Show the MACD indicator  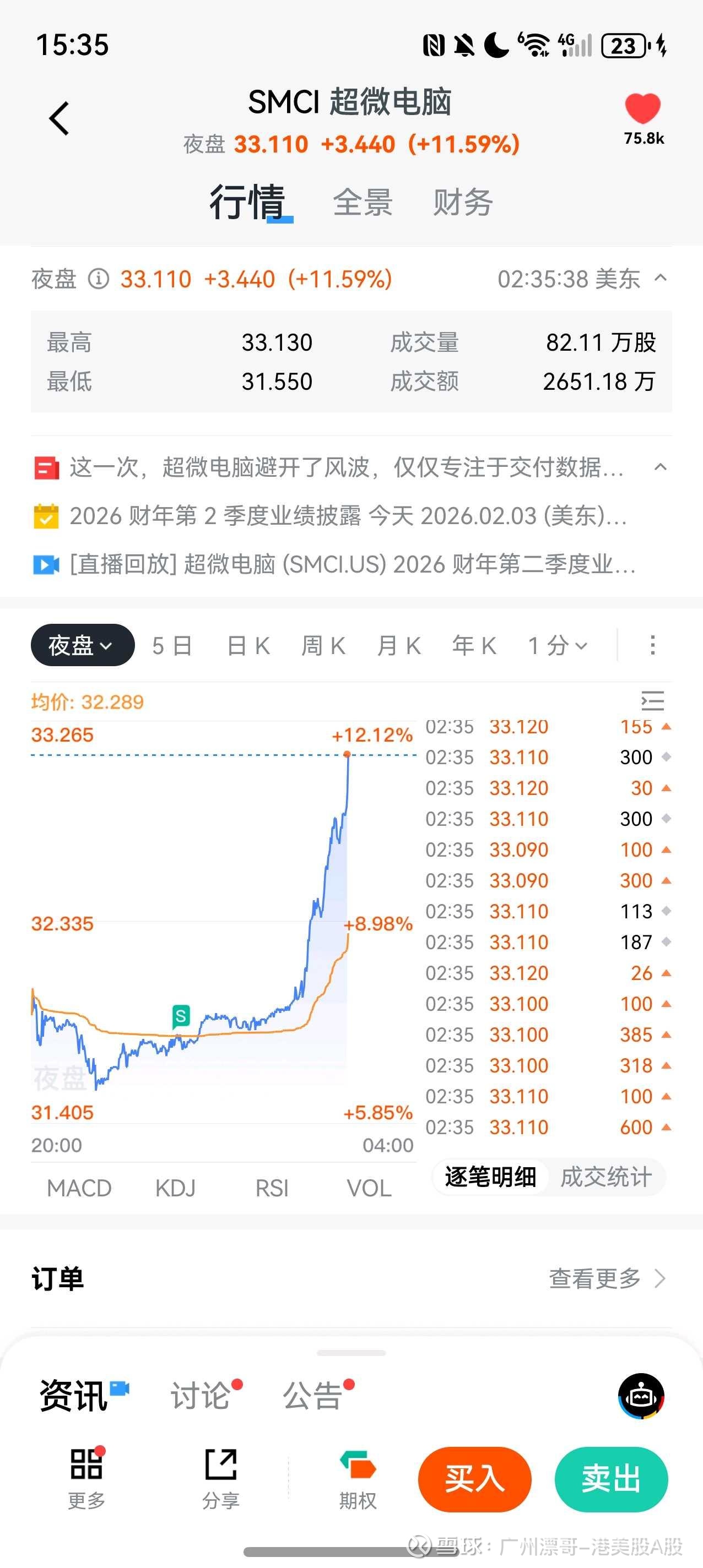click(79, 1188)
